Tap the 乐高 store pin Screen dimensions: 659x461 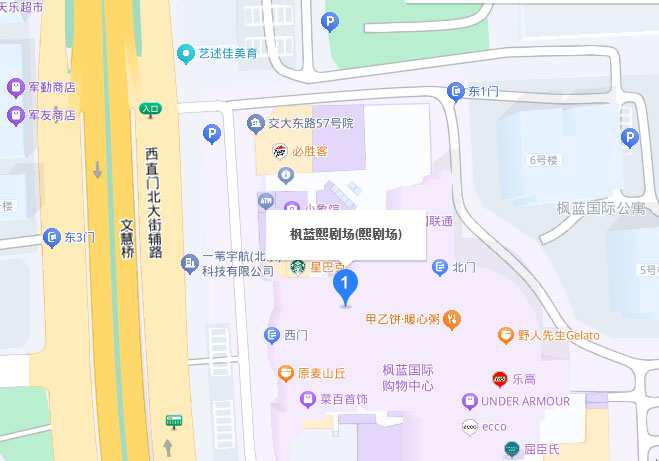(x=500, y=379)
